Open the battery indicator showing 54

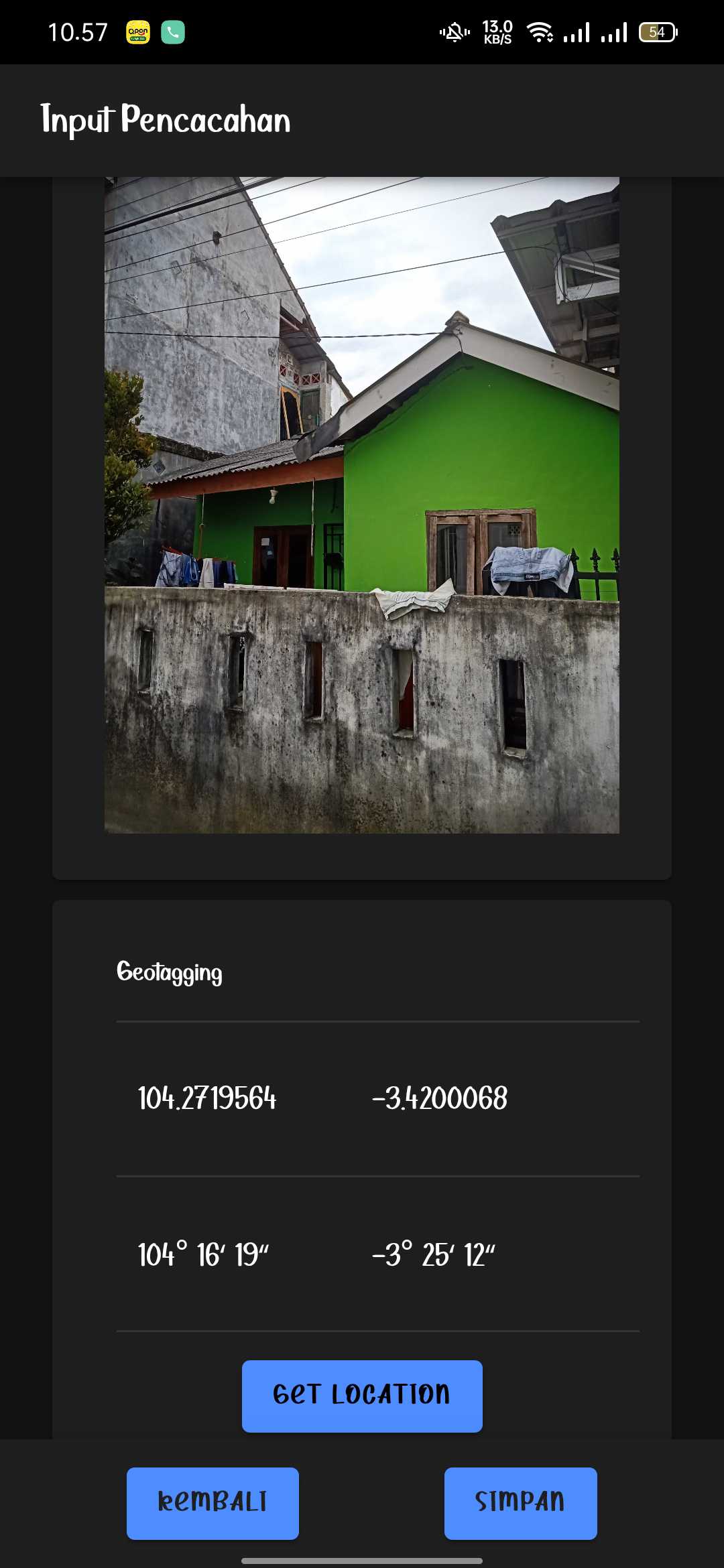click(x=658, y=31)
